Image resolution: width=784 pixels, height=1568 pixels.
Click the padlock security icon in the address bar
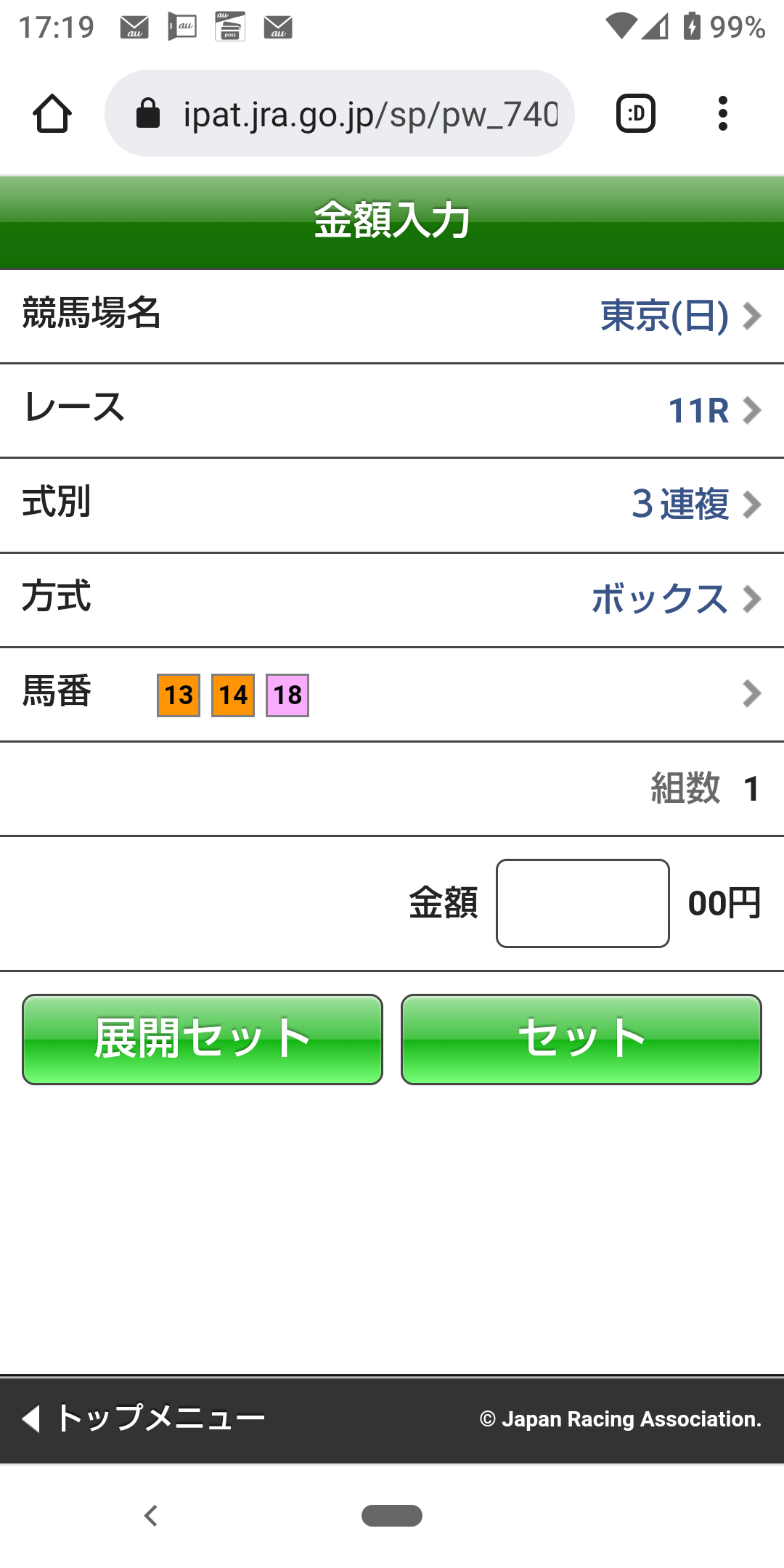point(148,113)
